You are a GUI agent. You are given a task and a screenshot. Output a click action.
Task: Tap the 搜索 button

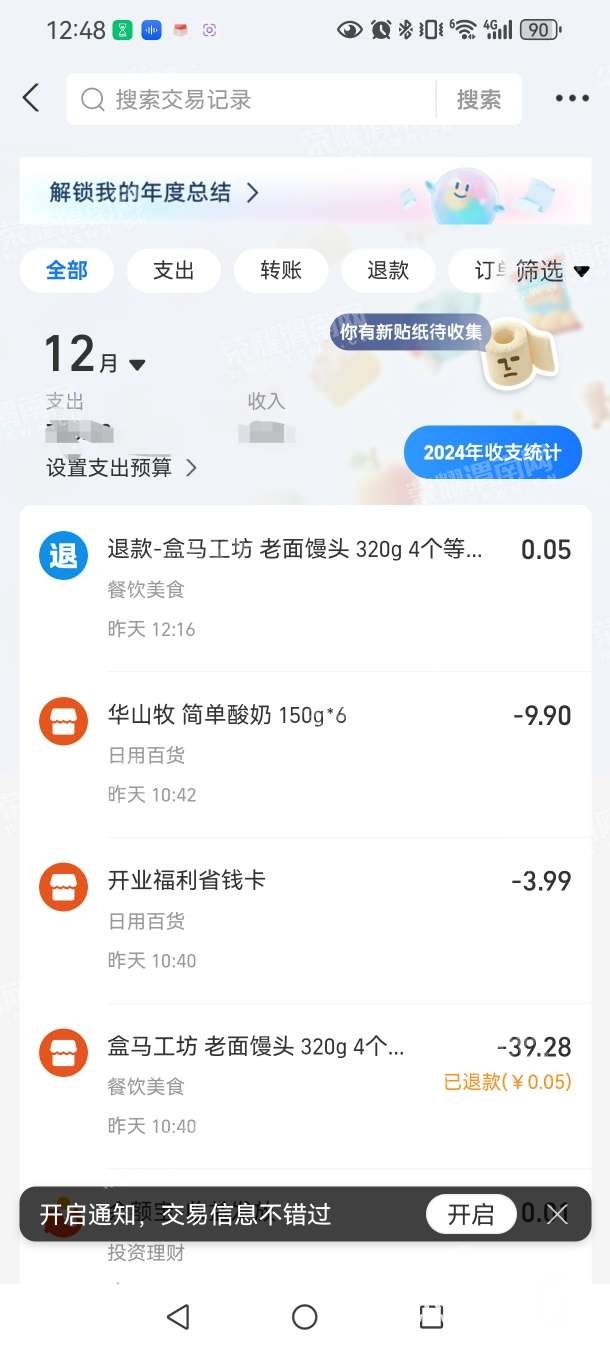(478, 99)
